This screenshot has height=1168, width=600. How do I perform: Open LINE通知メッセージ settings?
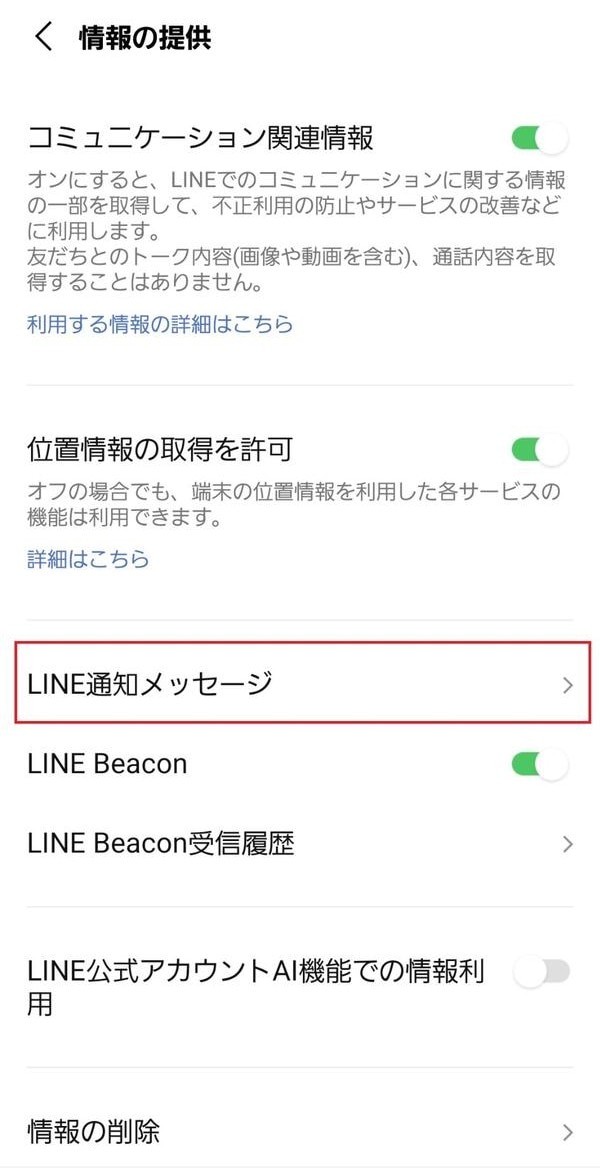[x=300, y=684]
